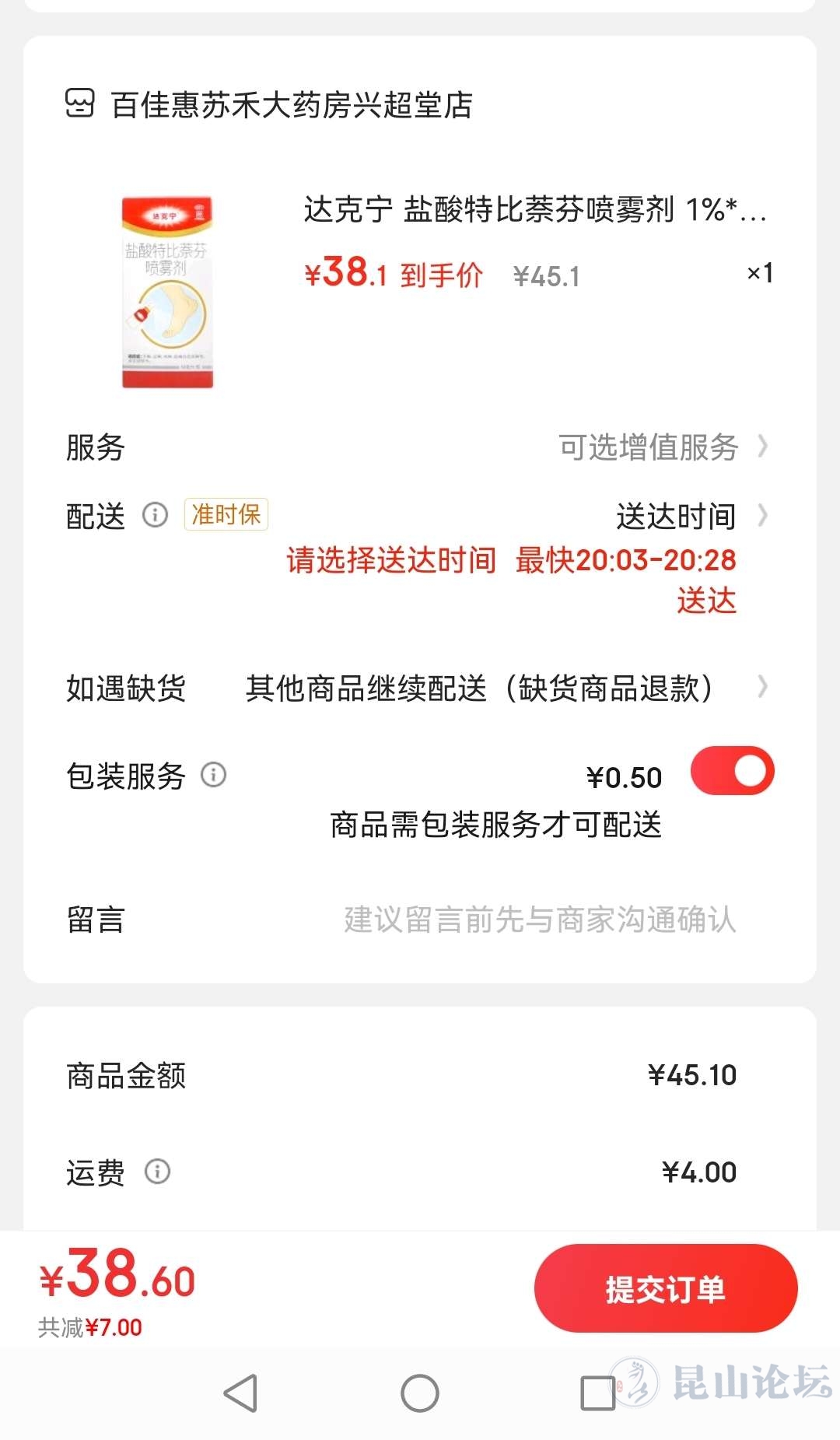View info icon next to 配送
The image size is (840, 1440).
click(x=155, y=515)
